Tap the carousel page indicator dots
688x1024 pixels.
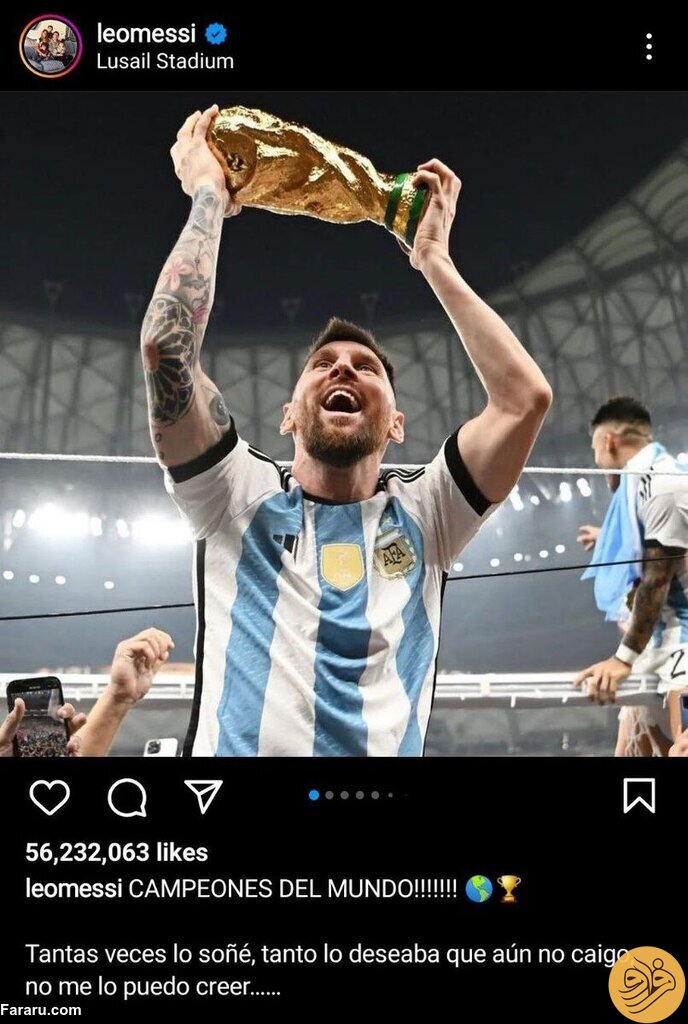coord(351,795)
